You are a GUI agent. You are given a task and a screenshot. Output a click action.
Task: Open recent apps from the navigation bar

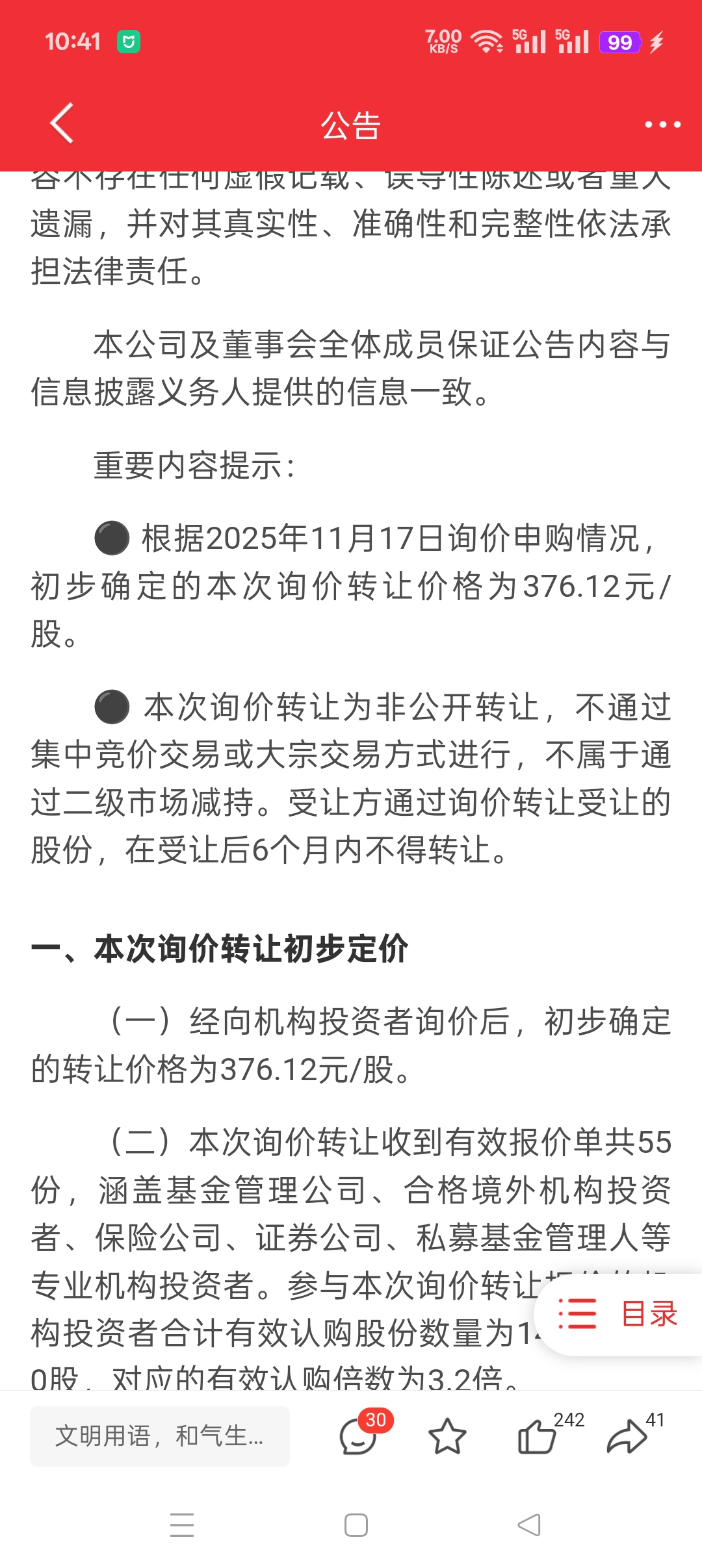182,1524
